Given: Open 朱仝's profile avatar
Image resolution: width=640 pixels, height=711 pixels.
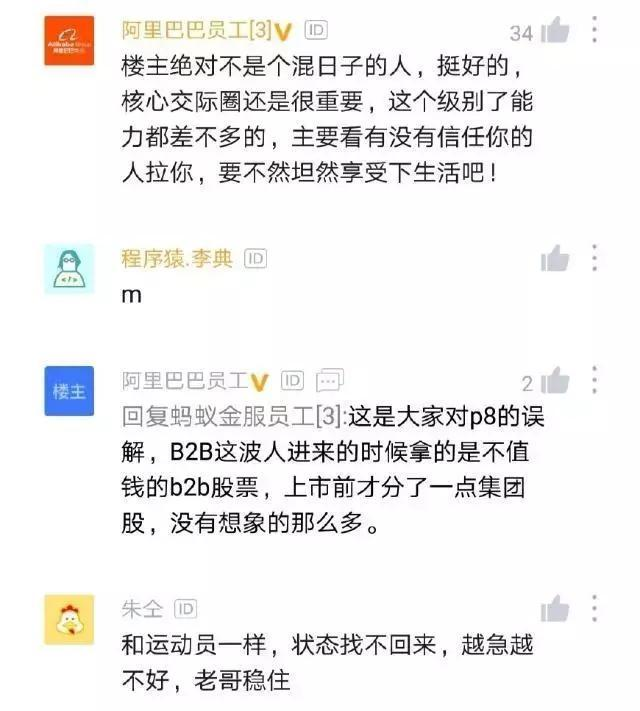Looking at the screenshot, I should point(70,619).
